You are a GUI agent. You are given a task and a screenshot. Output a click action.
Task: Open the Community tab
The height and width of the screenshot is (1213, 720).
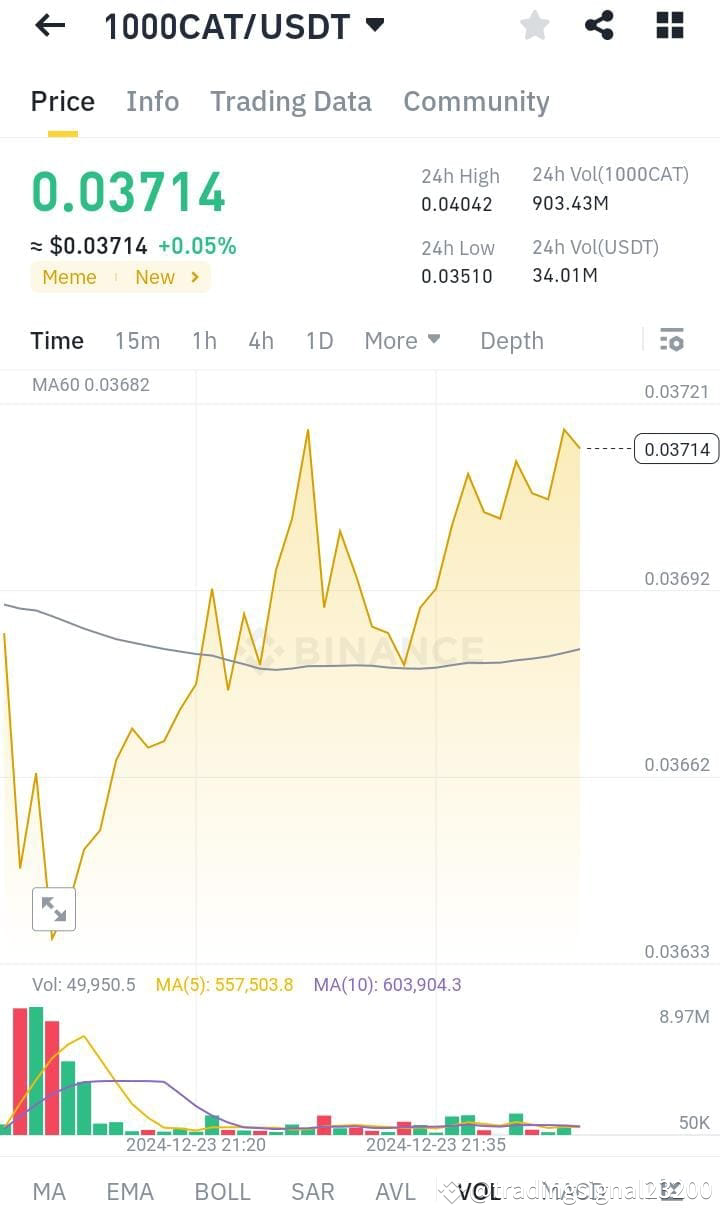point(476,101)
